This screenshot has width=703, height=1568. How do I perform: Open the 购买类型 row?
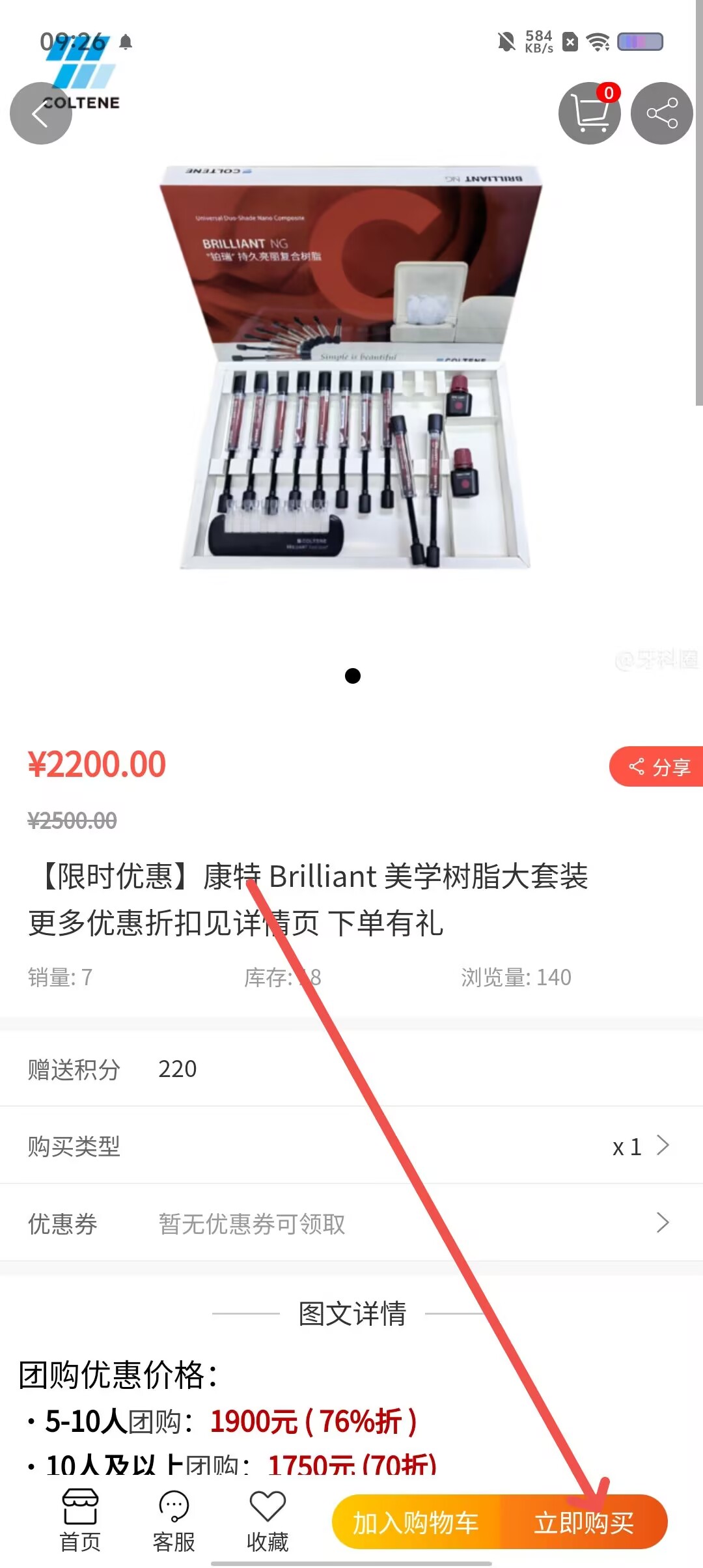(351, 1145)
